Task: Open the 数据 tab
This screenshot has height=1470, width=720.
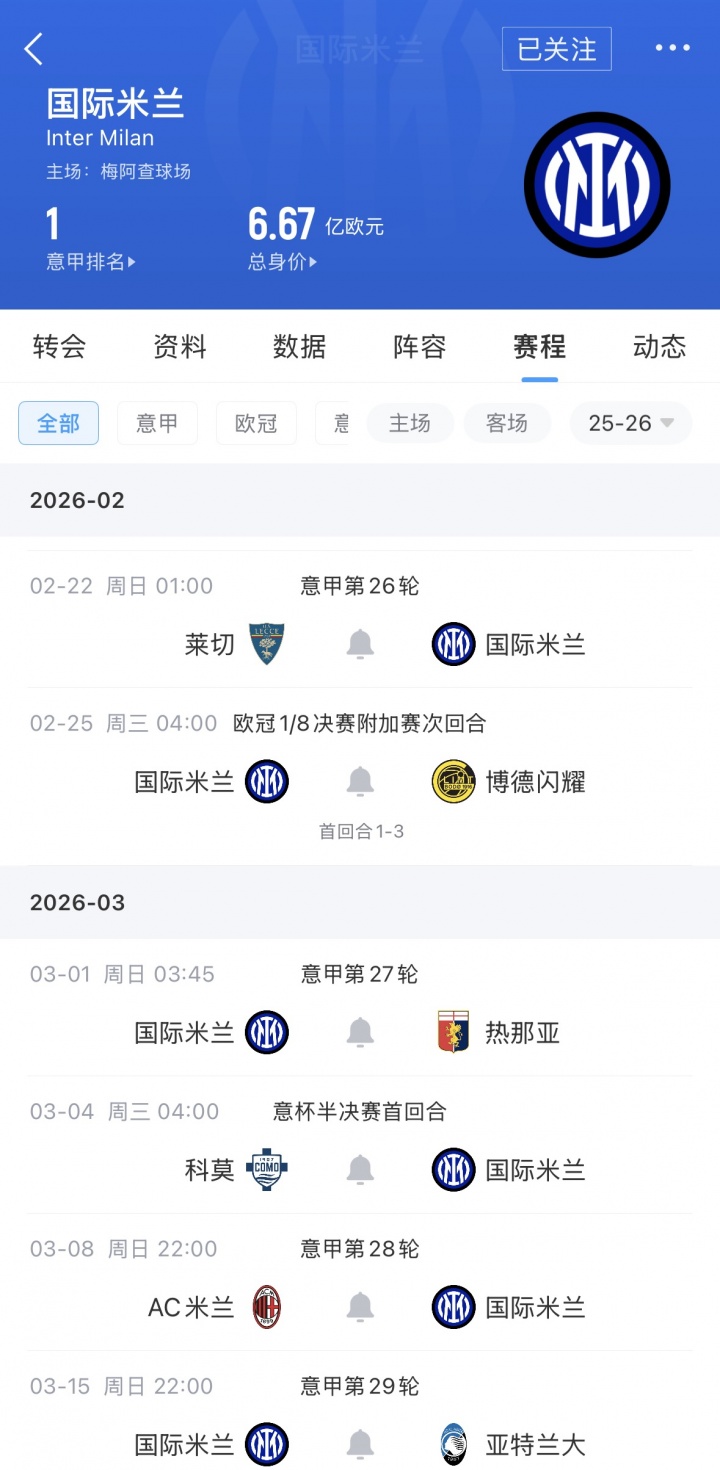Action: [299, 347]
